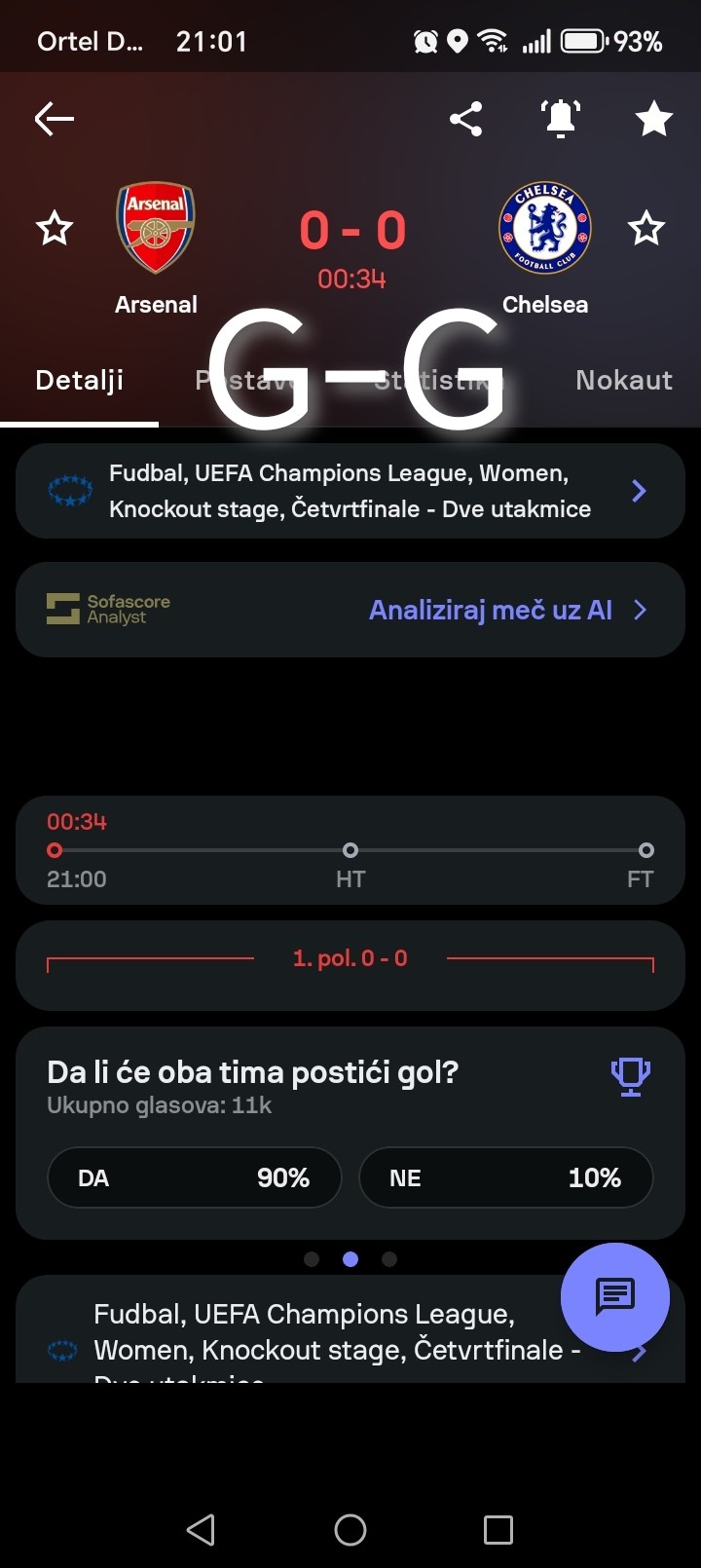The image size is (701, 1568).
Task: Open UEFA Champions League Women tournament card
Action: coord(350,491)
